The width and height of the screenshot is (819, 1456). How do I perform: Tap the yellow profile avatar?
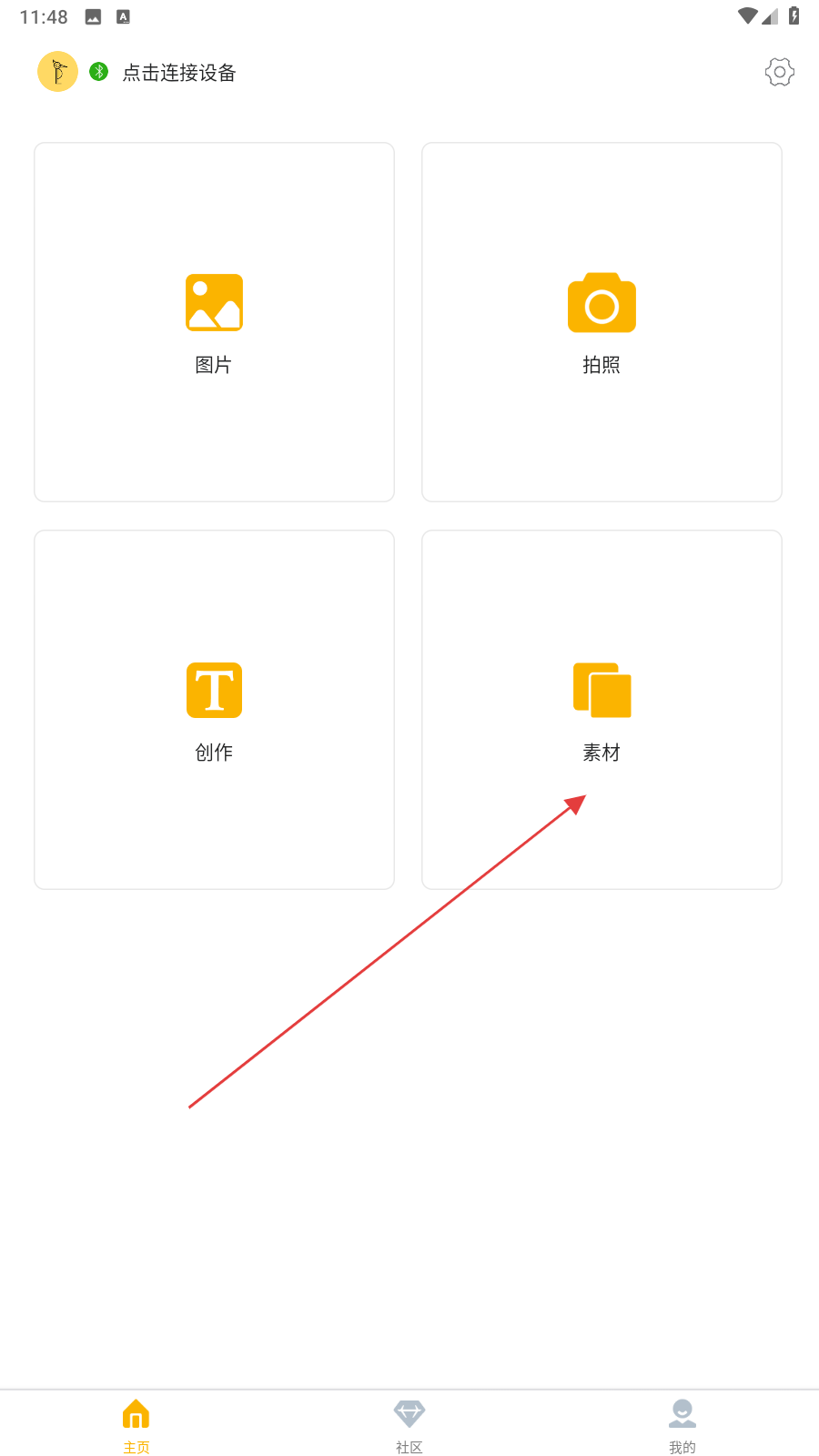click(57, 72)
